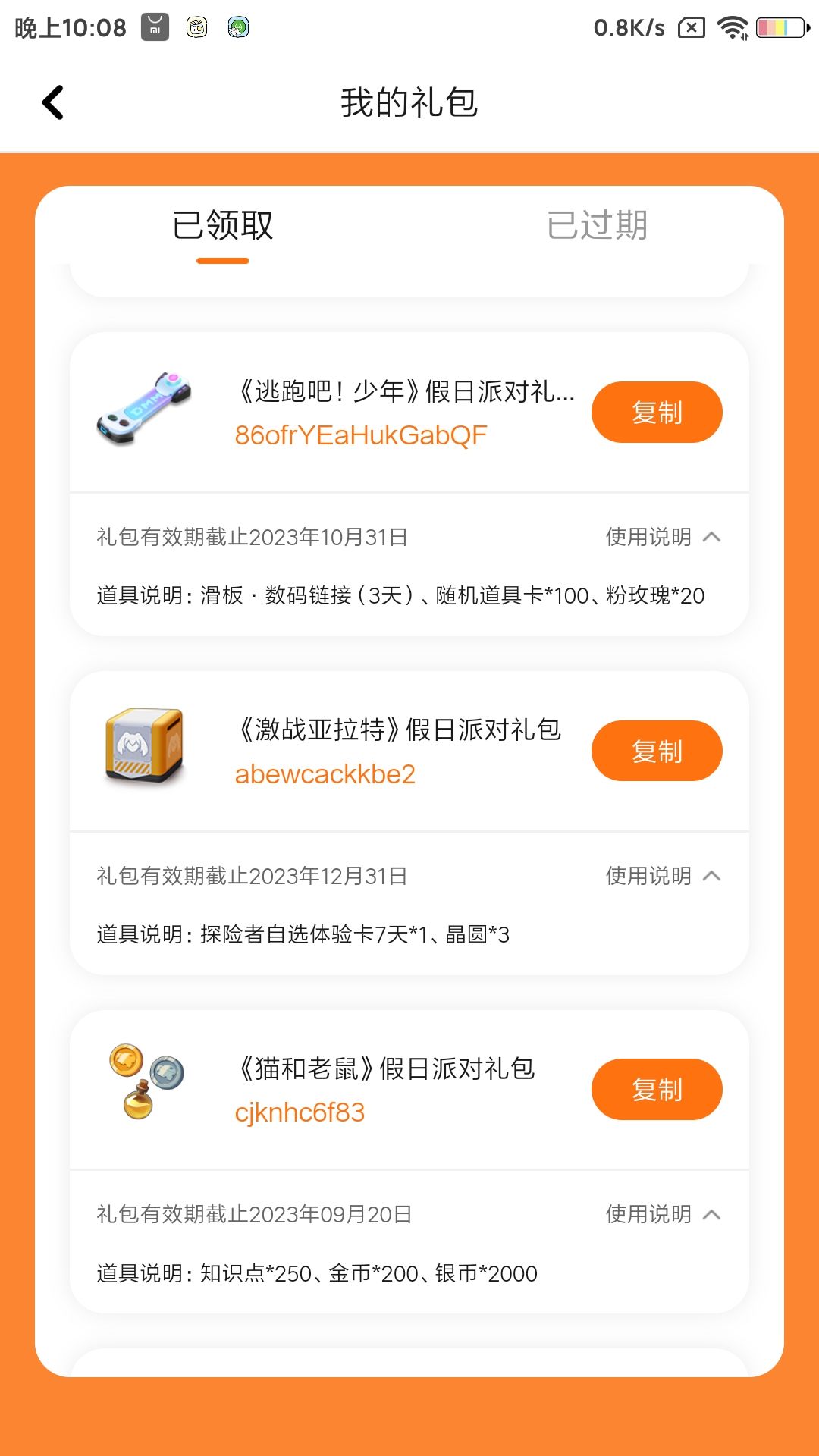This screenshot has height=1456, width=819.
Task: Collapse 使用说明 for 《激战亚拉特》 gift pack
Action: pyautogui.click(x=663, y=876)
